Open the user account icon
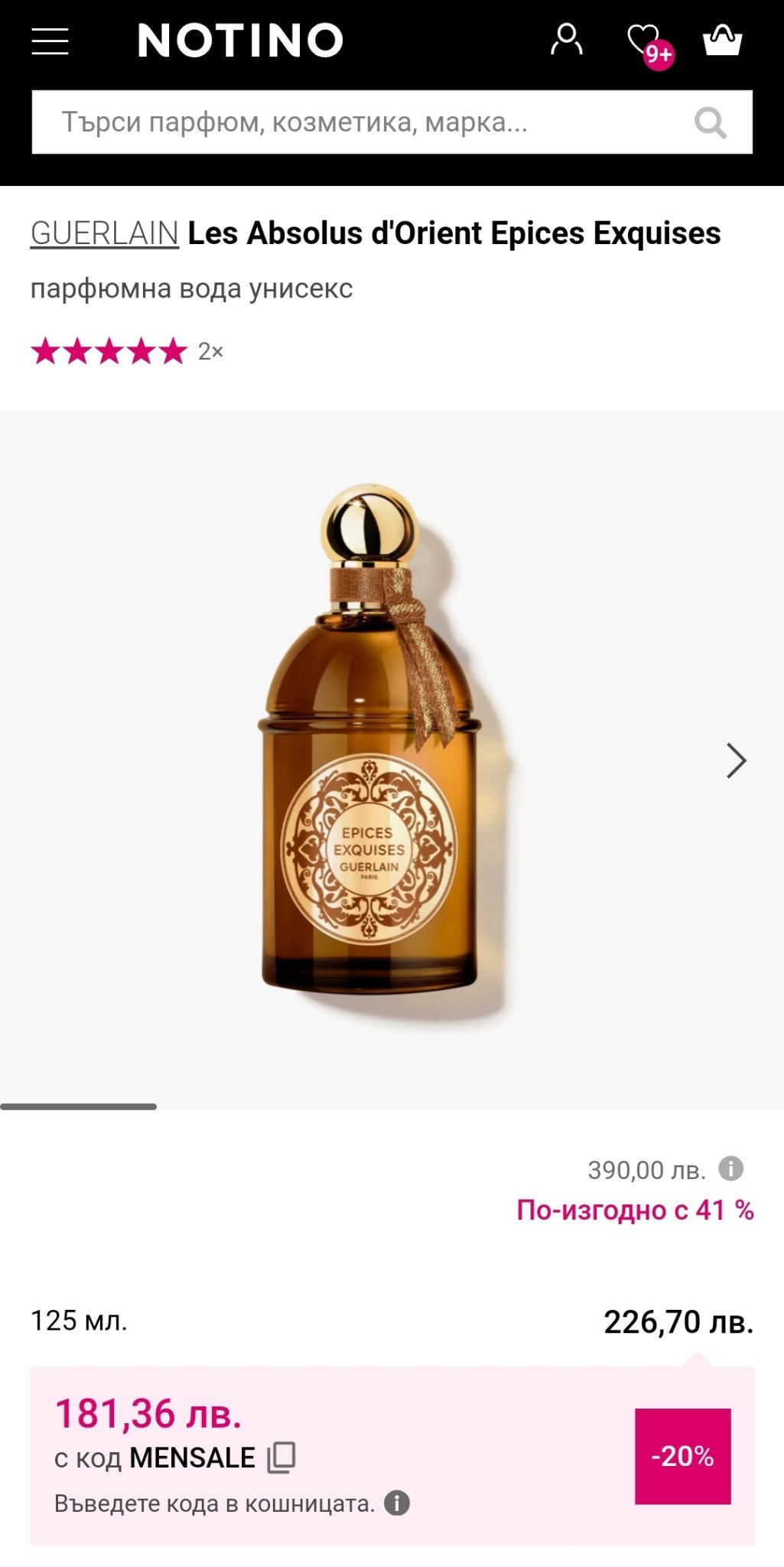This screenshot has height=1567, width=784. [x=566, y=40]
